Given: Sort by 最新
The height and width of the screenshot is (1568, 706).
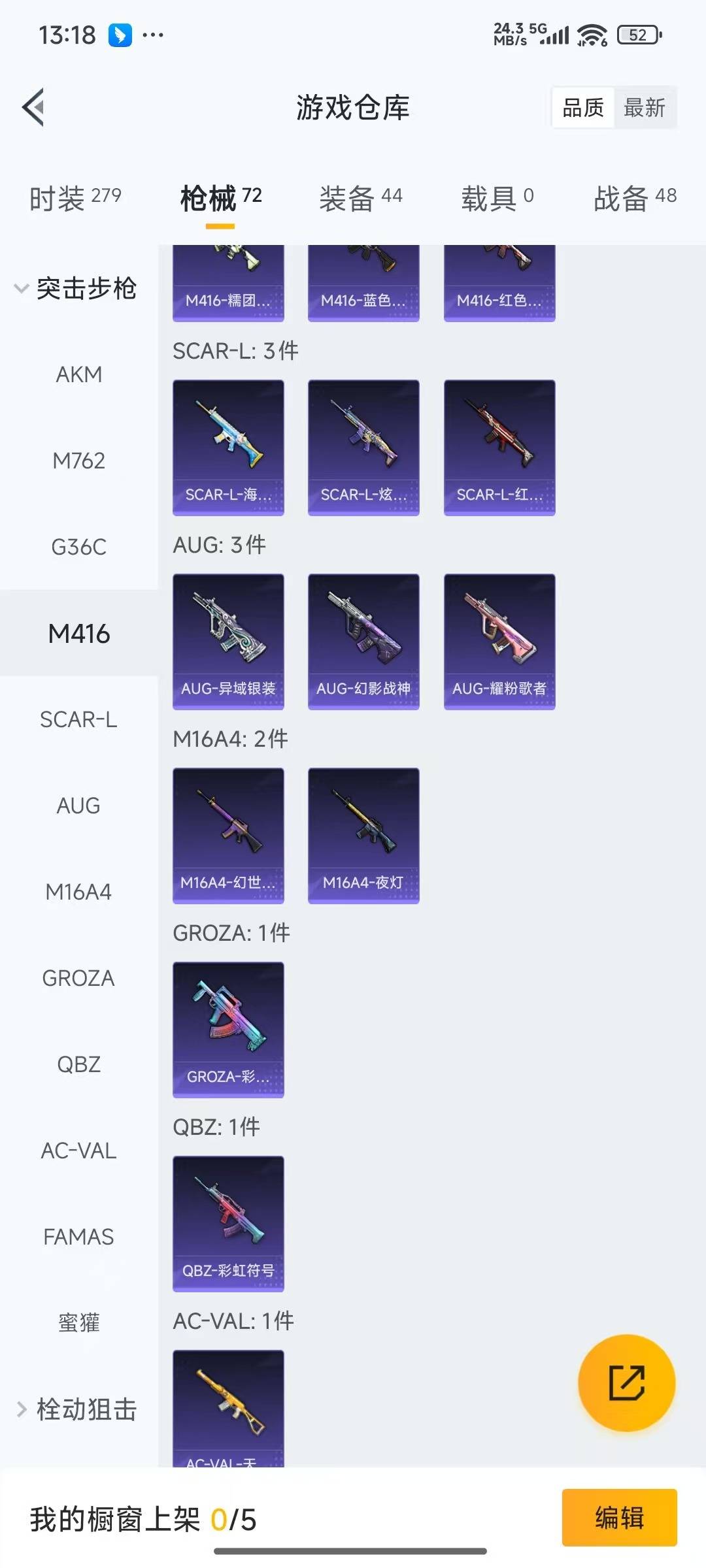Looking at the screenshot, I should [x=644, y=108].
